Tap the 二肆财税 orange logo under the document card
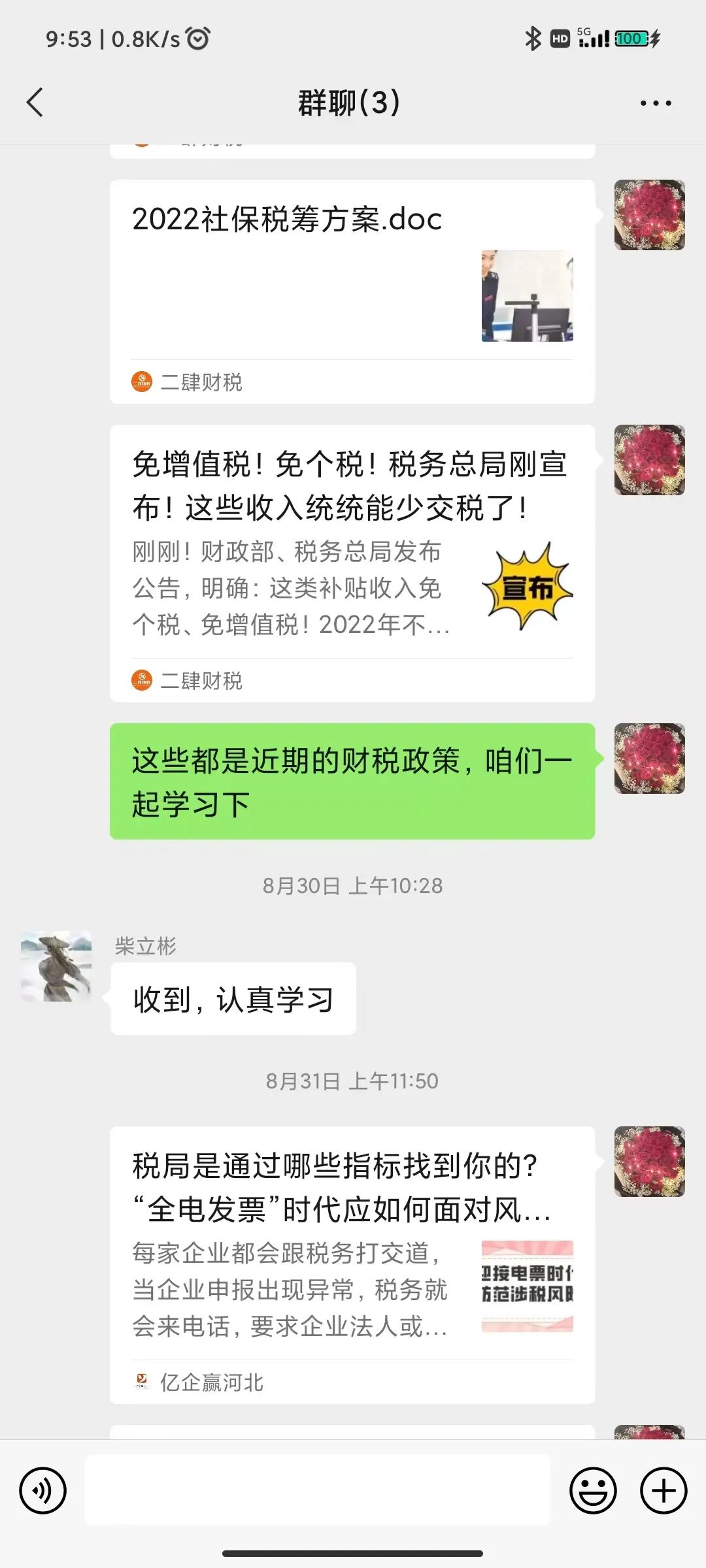 pos(143,382)
